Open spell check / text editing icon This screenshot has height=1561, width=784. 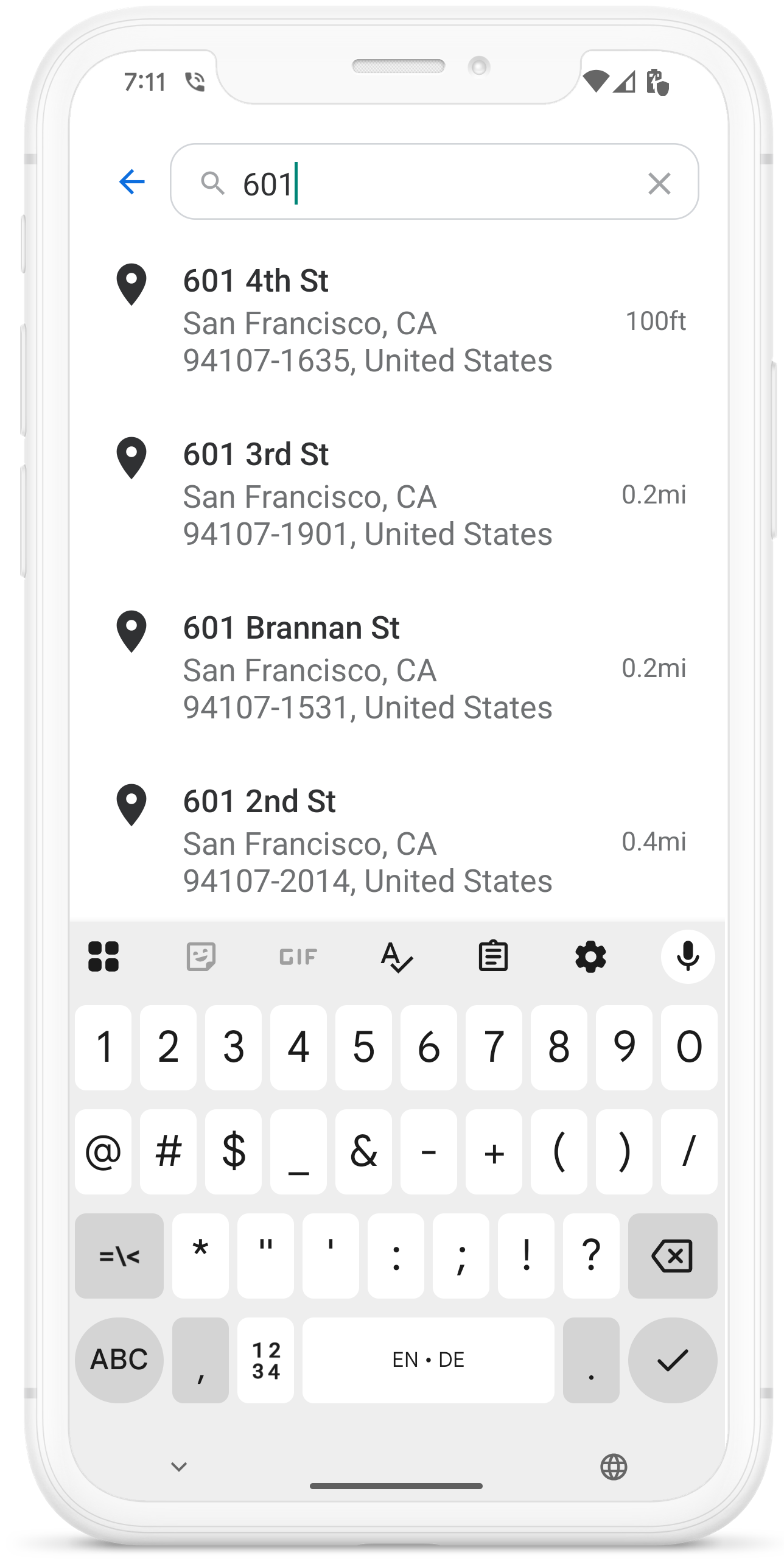[397, 956]
